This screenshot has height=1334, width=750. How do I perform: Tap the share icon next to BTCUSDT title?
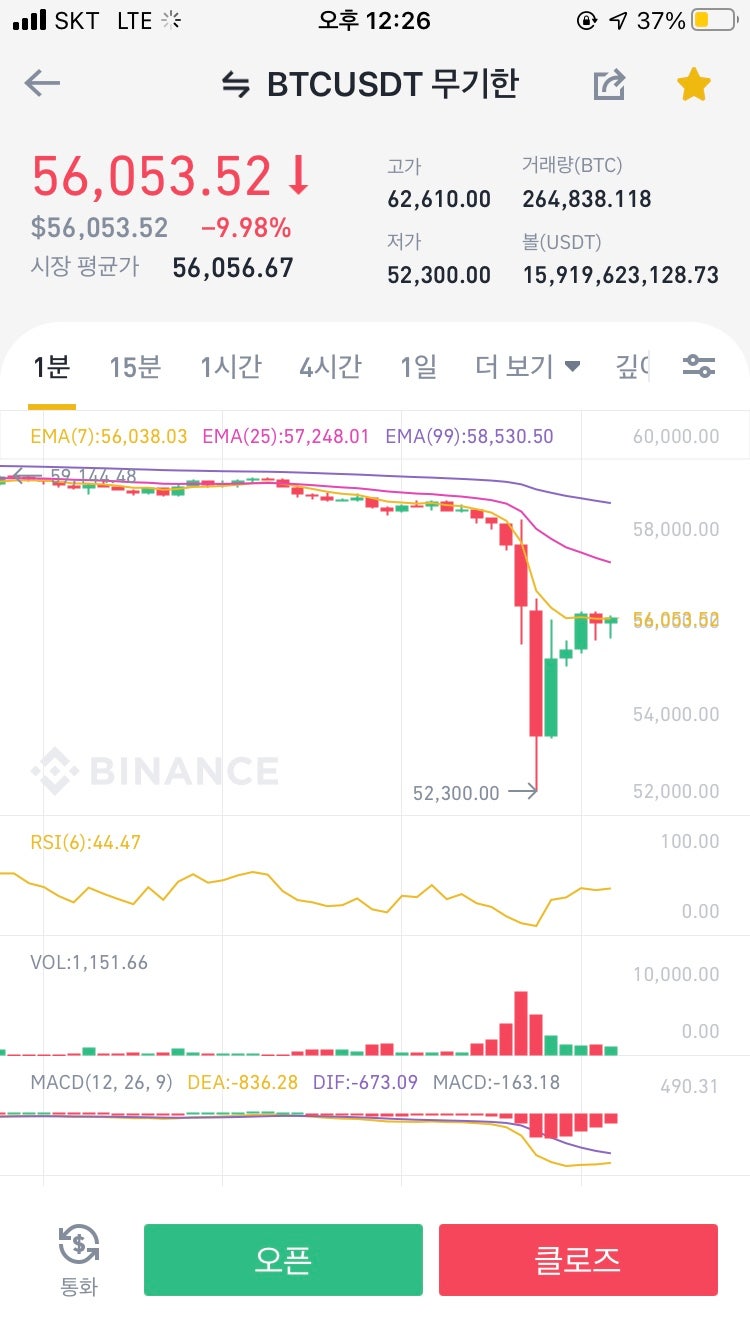[609, 85]
